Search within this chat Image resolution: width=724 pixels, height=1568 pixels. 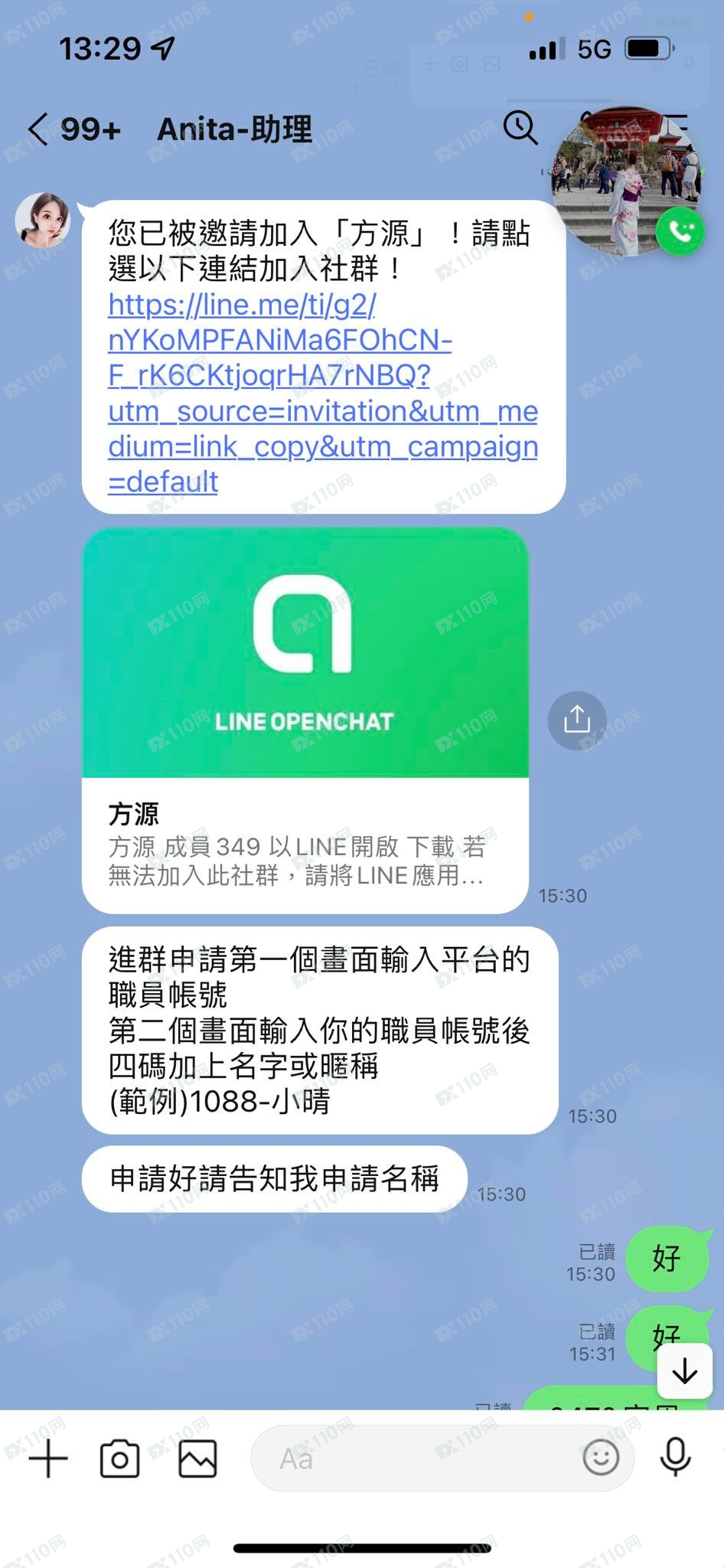tap(520, 127)
